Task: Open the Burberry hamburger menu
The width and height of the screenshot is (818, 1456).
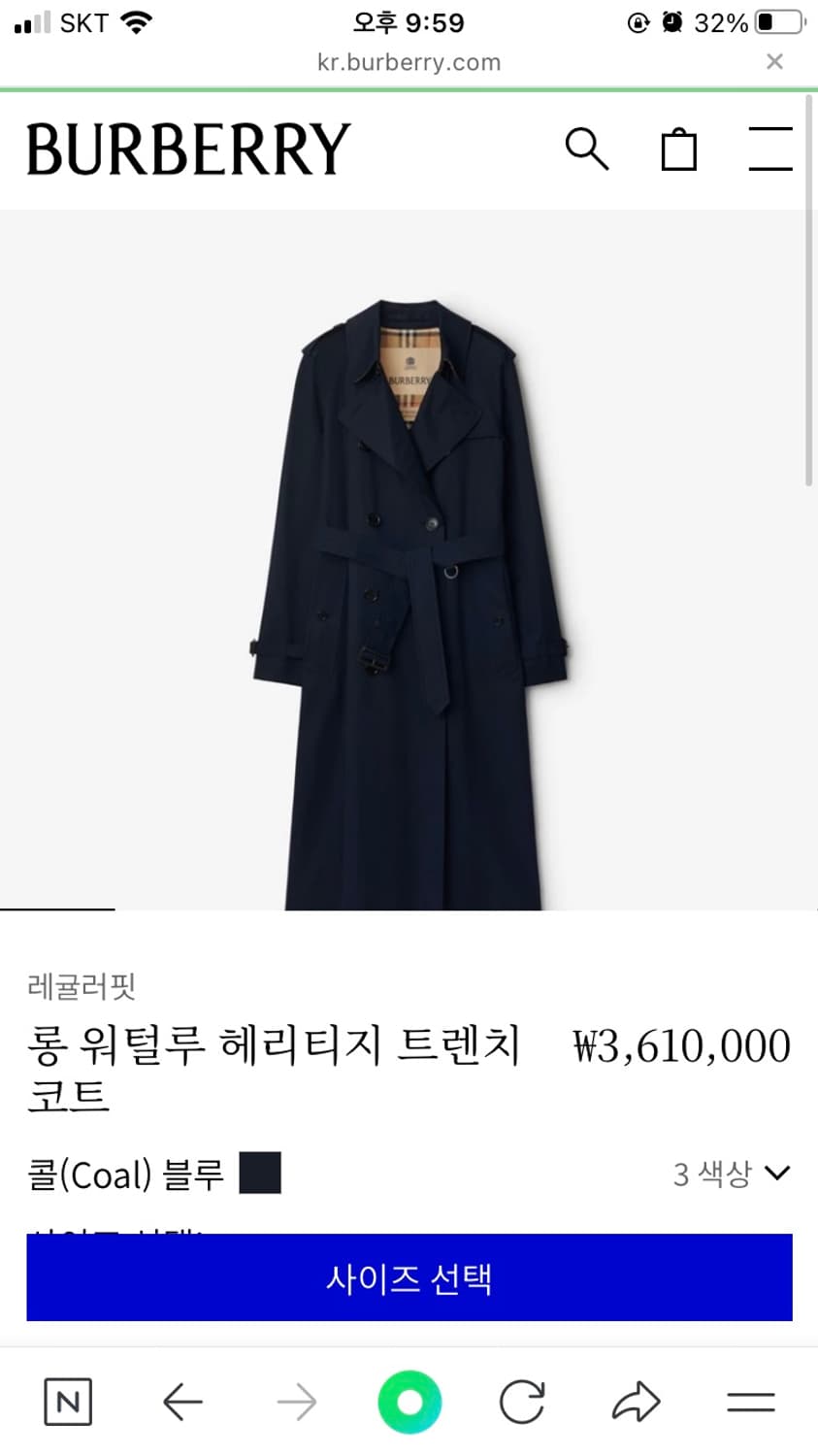Action: (x=769, y=150)
